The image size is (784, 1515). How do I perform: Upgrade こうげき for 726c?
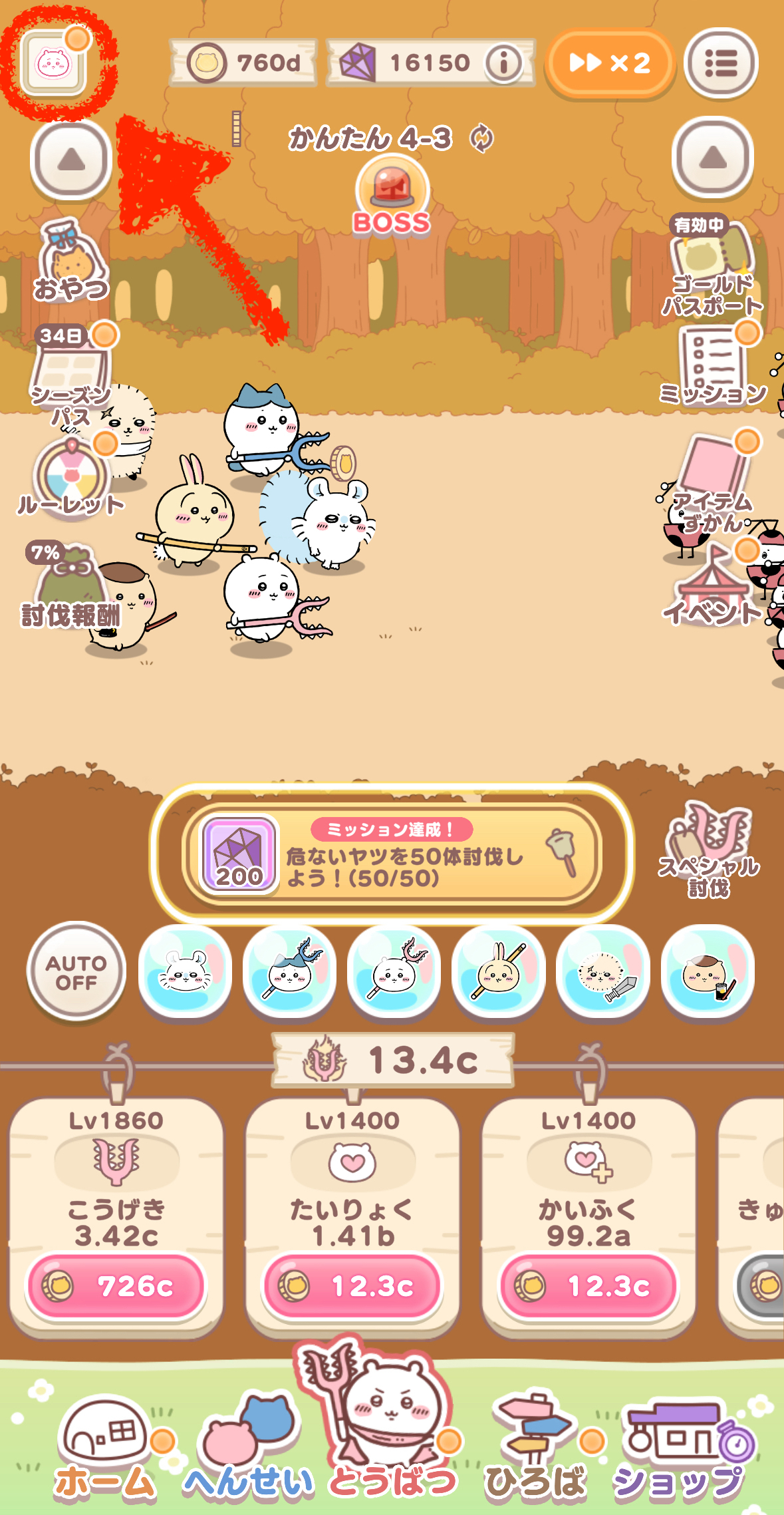(x=116, y=1286)
